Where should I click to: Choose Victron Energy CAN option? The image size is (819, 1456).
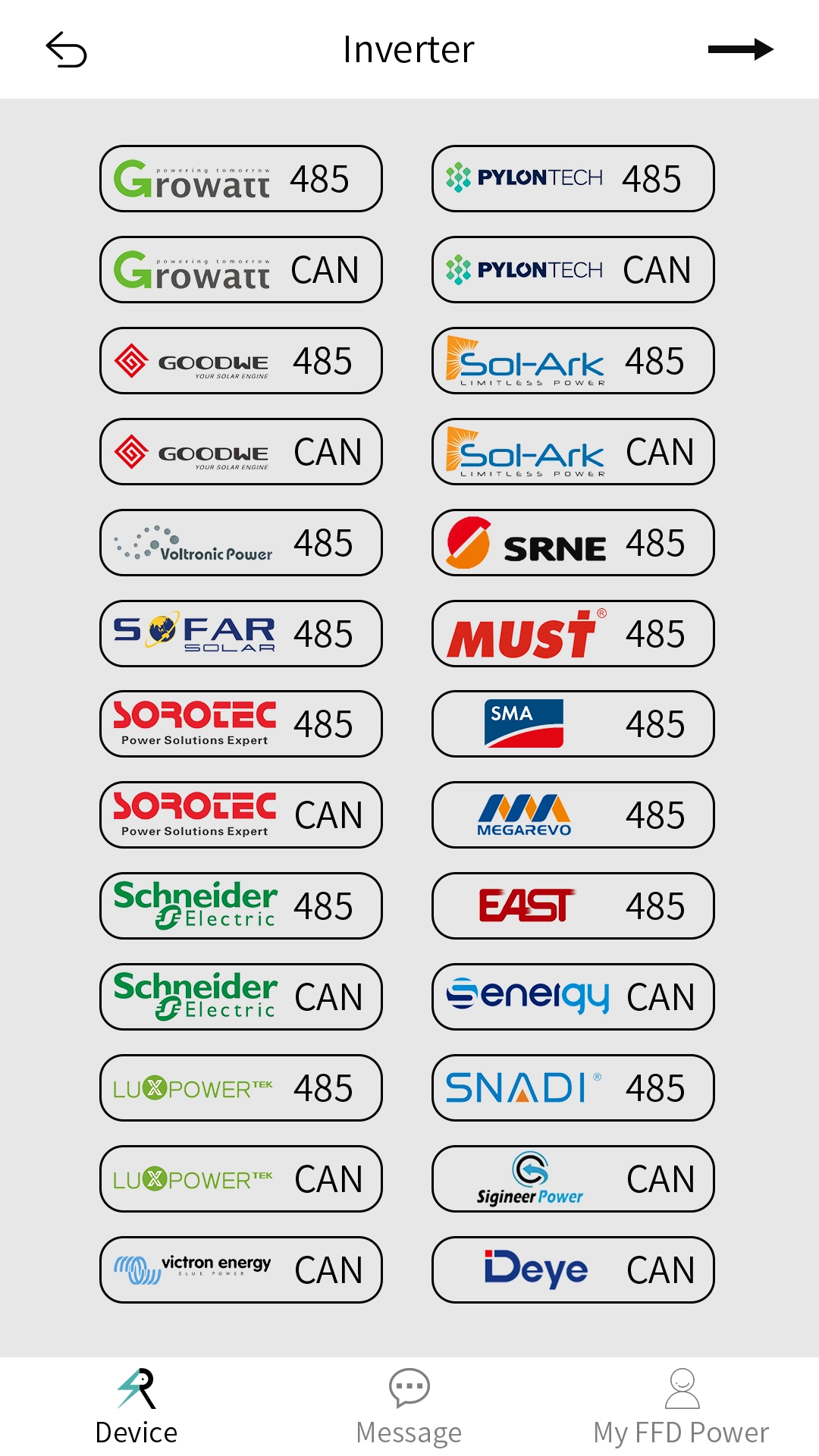coord(240,1270)
